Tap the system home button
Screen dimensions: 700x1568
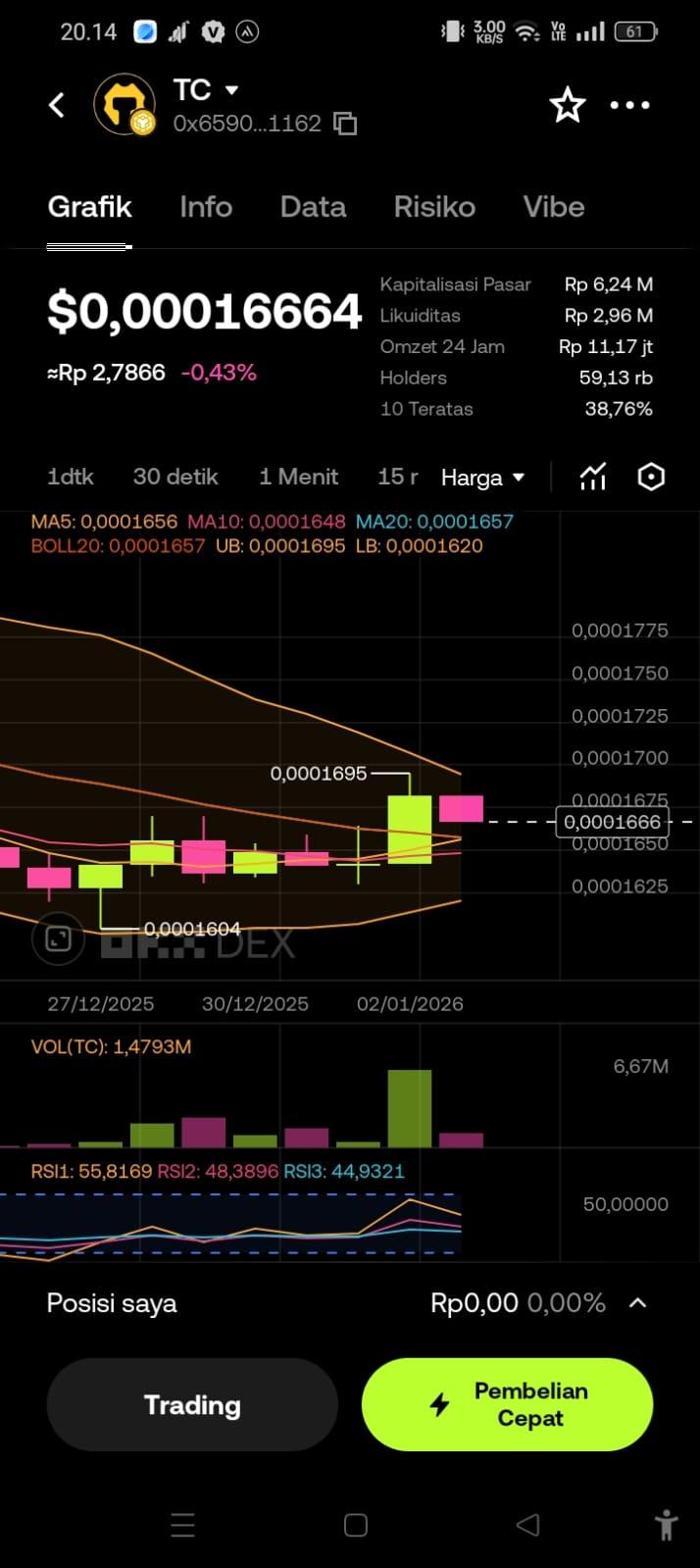point(356,1525)
